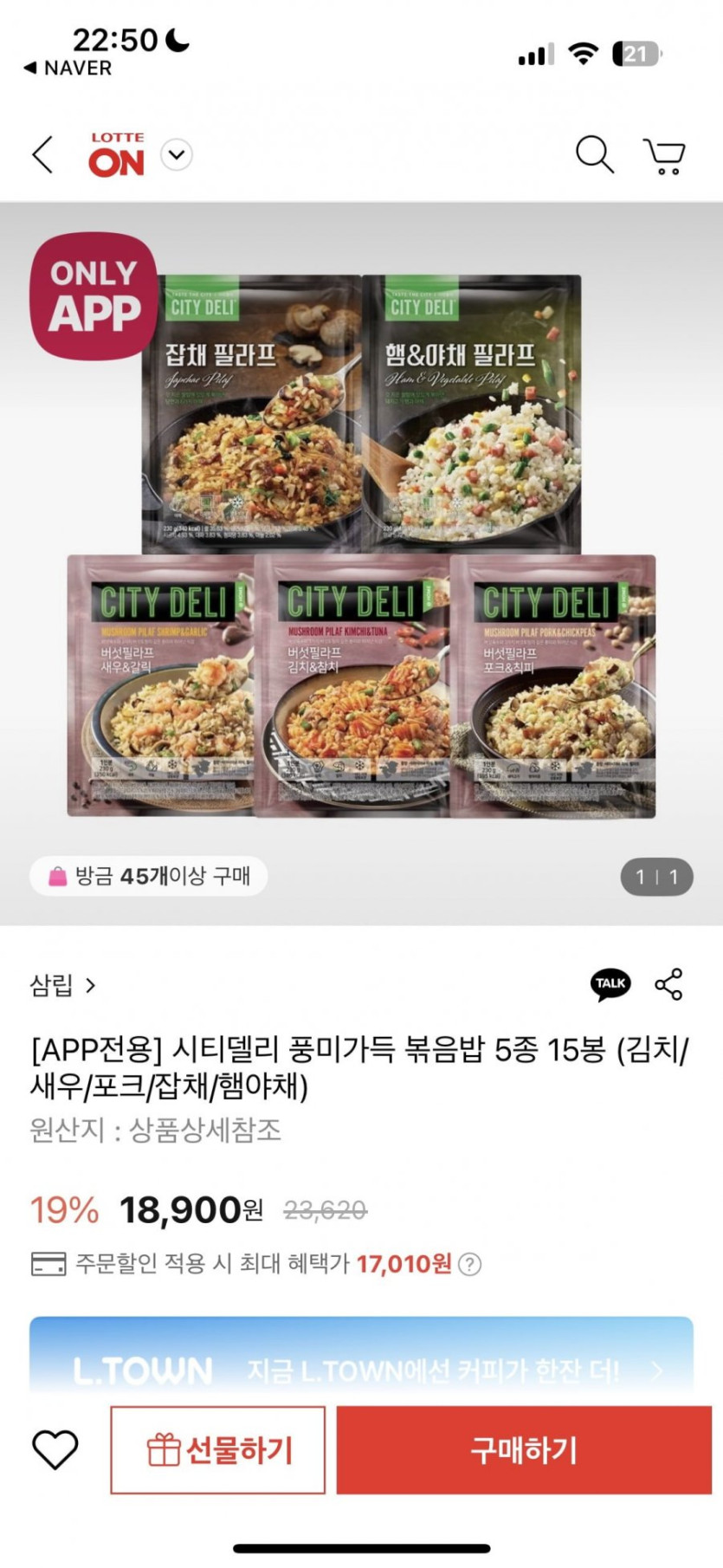Open the shopping cart
723x1568 pixels.
664,156
